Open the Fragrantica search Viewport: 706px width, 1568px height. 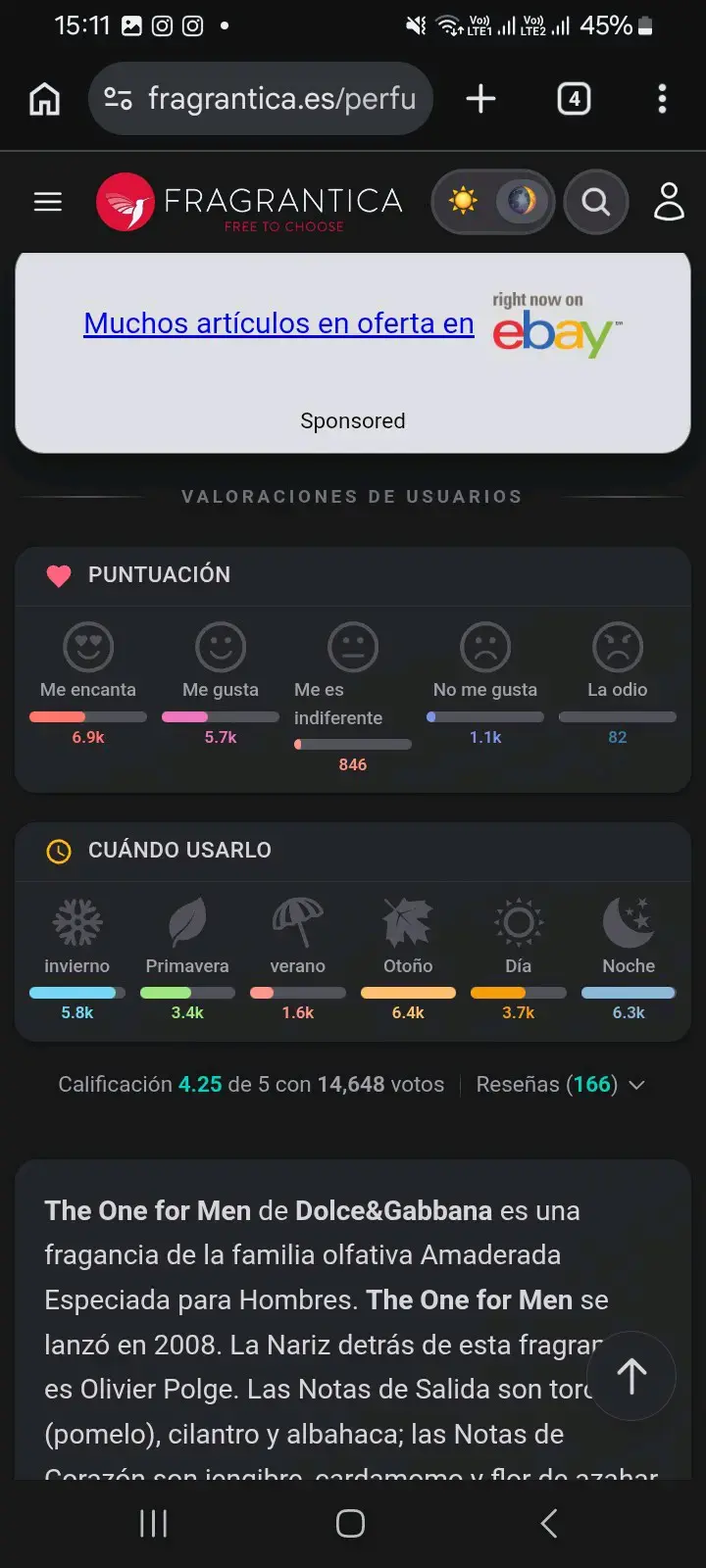pos(595,202)
